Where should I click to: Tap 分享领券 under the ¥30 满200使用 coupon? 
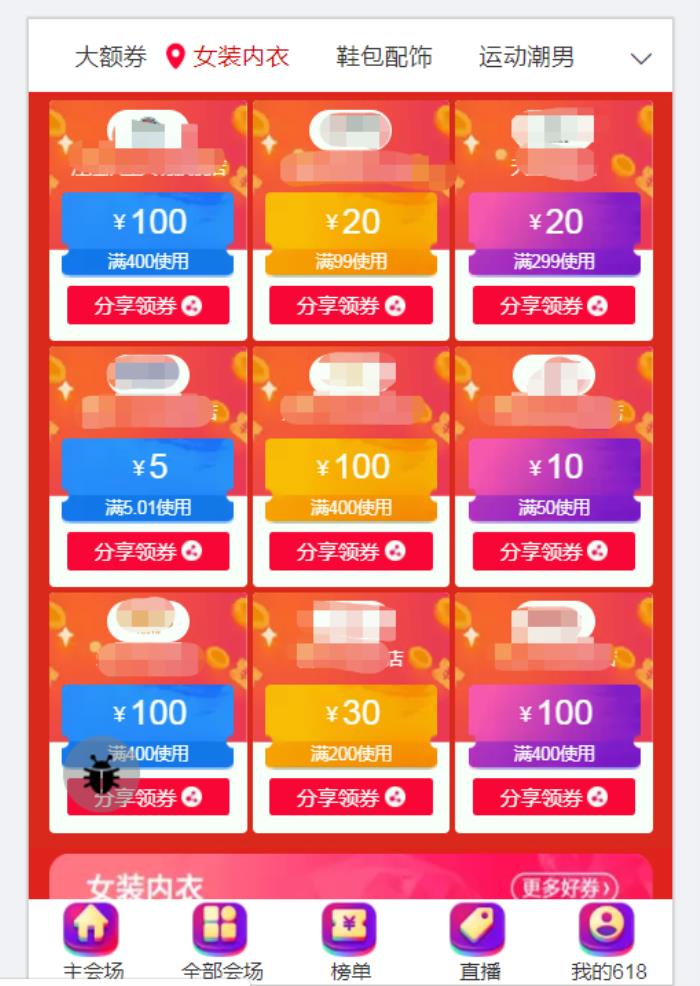tap(350, 798)
